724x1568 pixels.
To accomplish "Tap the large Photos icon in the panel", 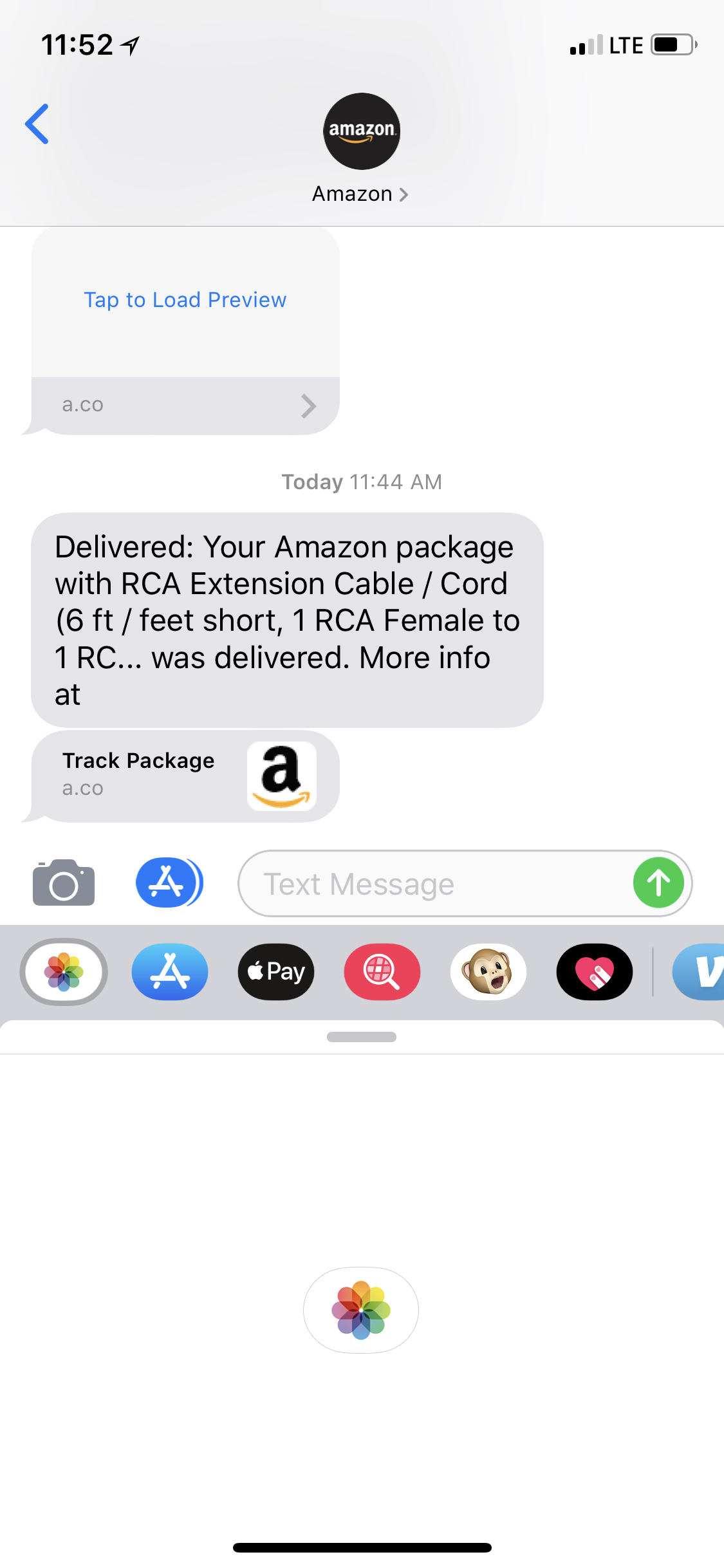I will click(361, 1311).
